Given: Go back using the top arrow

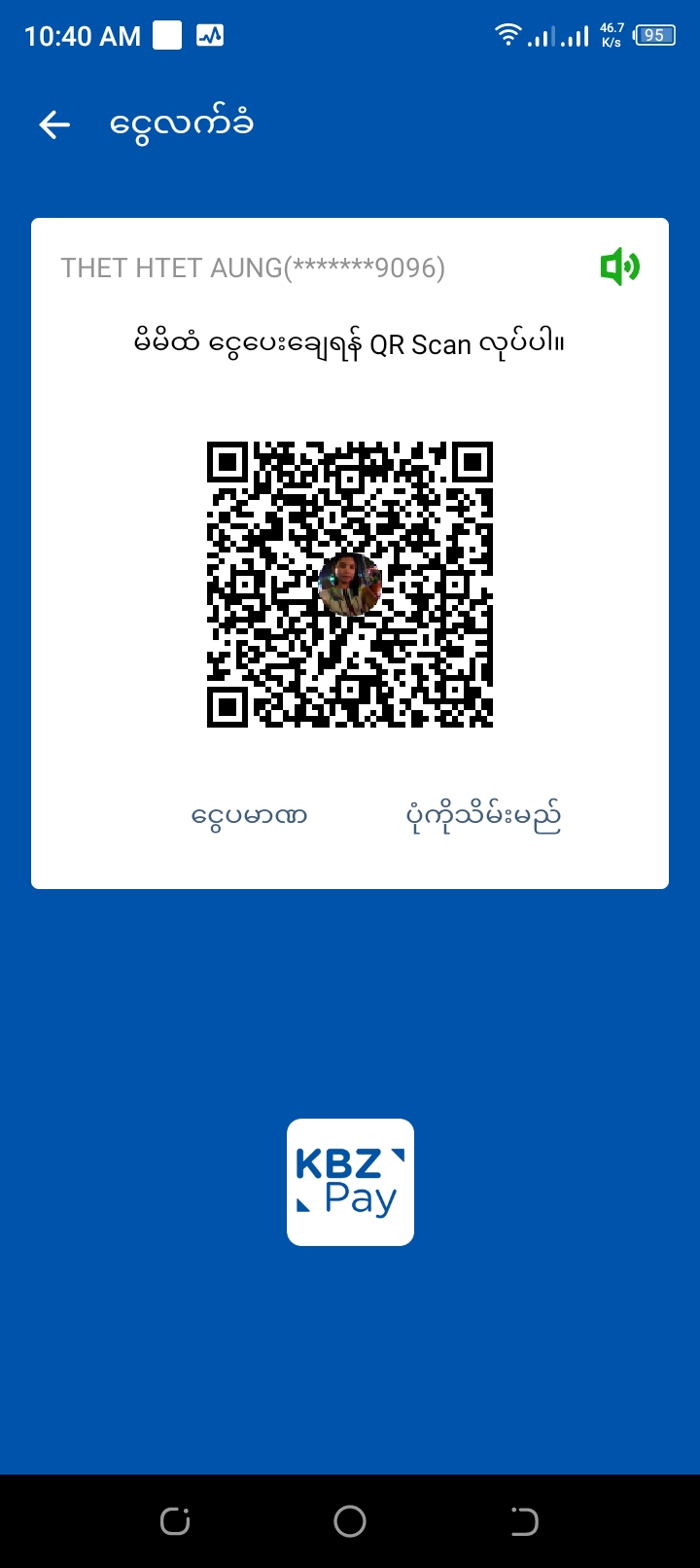Looking at the screenshot, I should (x=54, y=125).
